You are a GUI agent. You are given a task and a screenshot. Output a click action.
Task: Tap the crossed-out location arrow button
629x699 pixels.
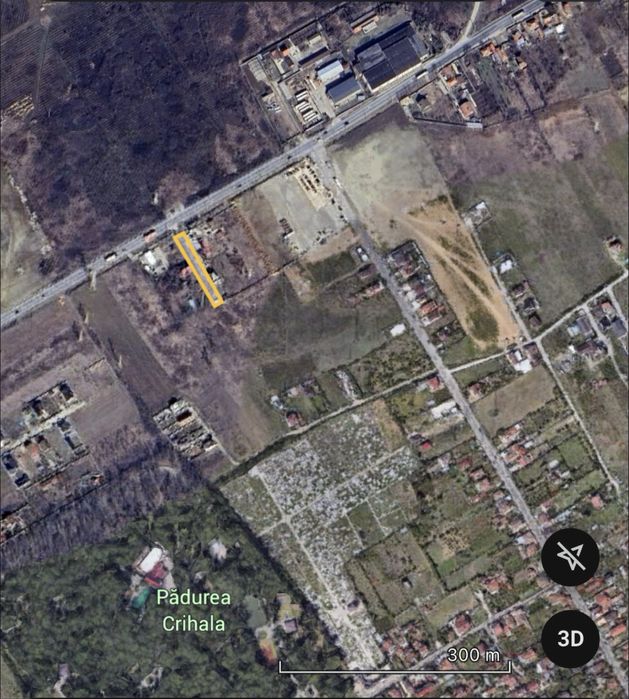570,557
